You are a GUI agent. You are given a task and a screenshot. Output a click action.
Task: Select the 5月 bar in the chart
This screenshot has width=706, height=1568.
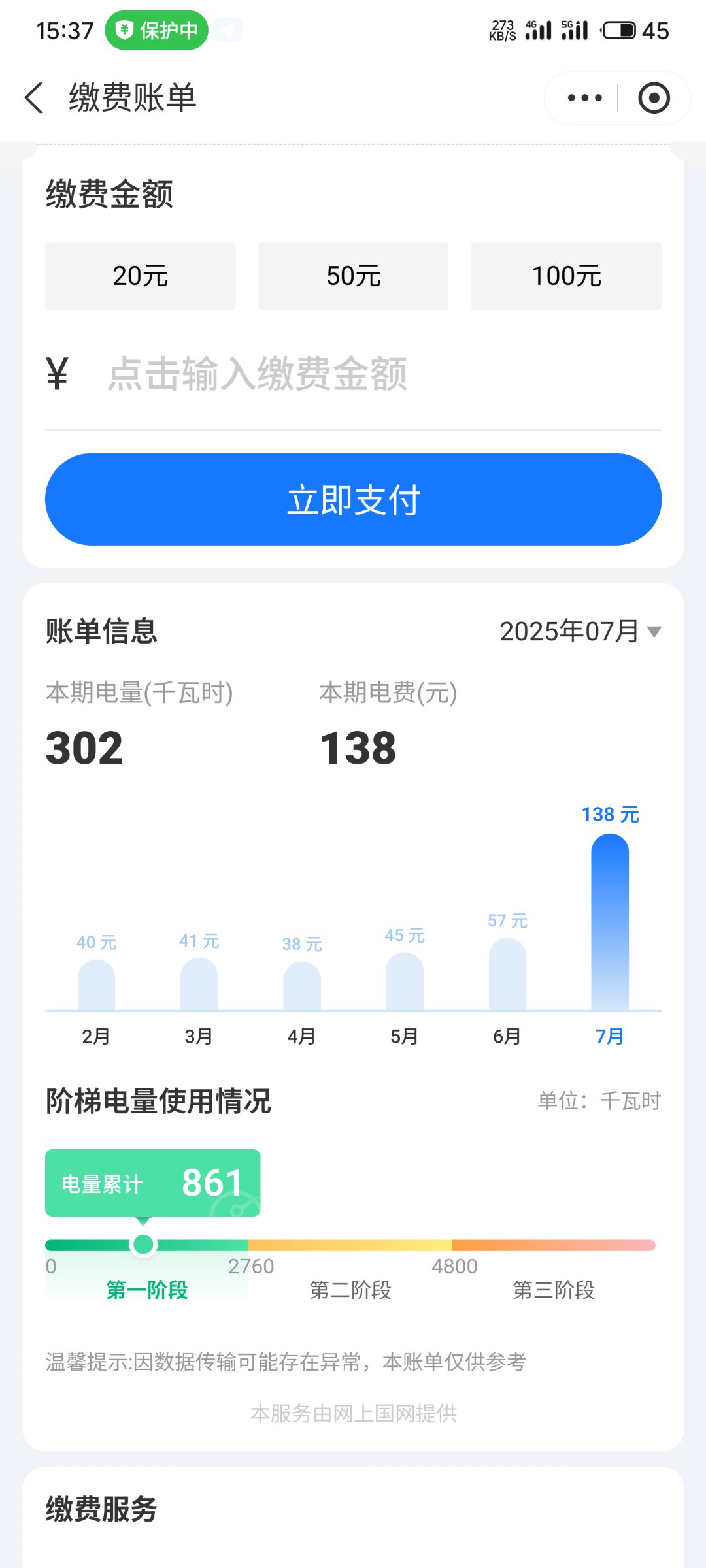coord(405,981)
